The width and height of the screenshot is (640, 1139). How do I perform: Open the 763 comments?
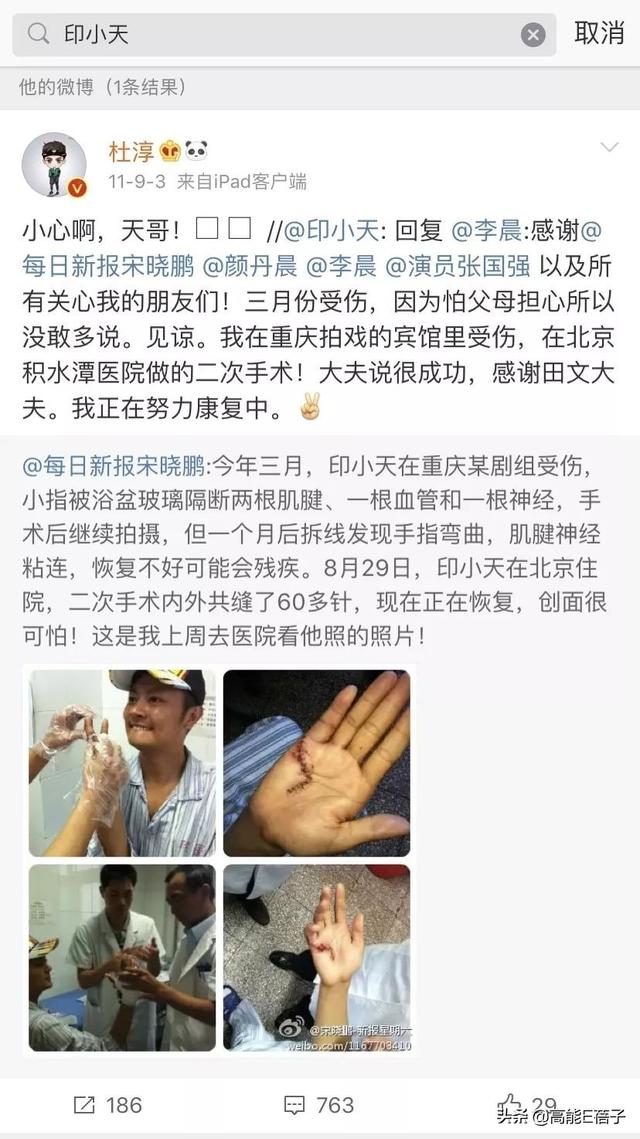318,1106
